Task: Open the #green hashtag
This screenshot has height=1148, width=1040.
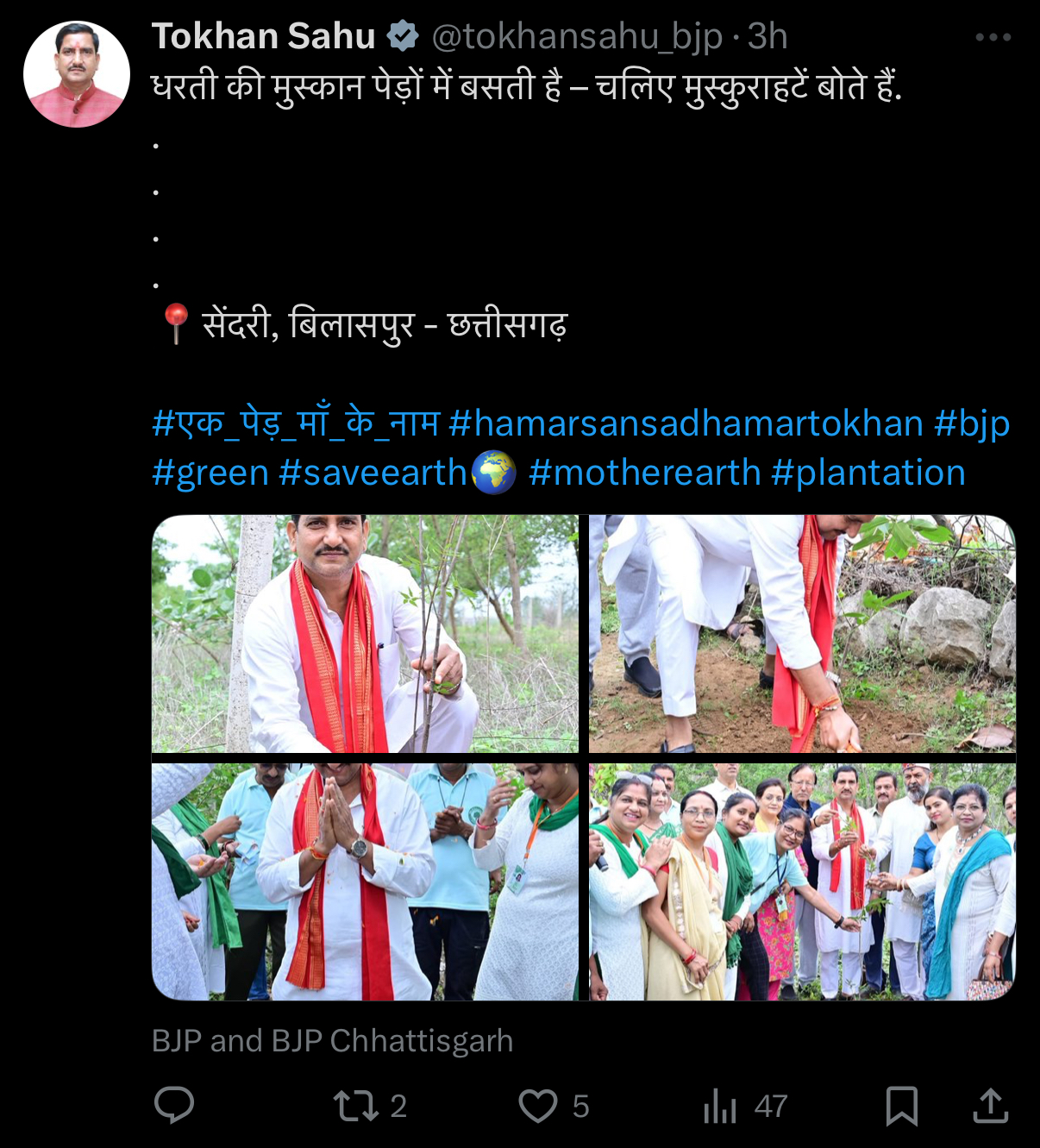Action: (210, 473)
